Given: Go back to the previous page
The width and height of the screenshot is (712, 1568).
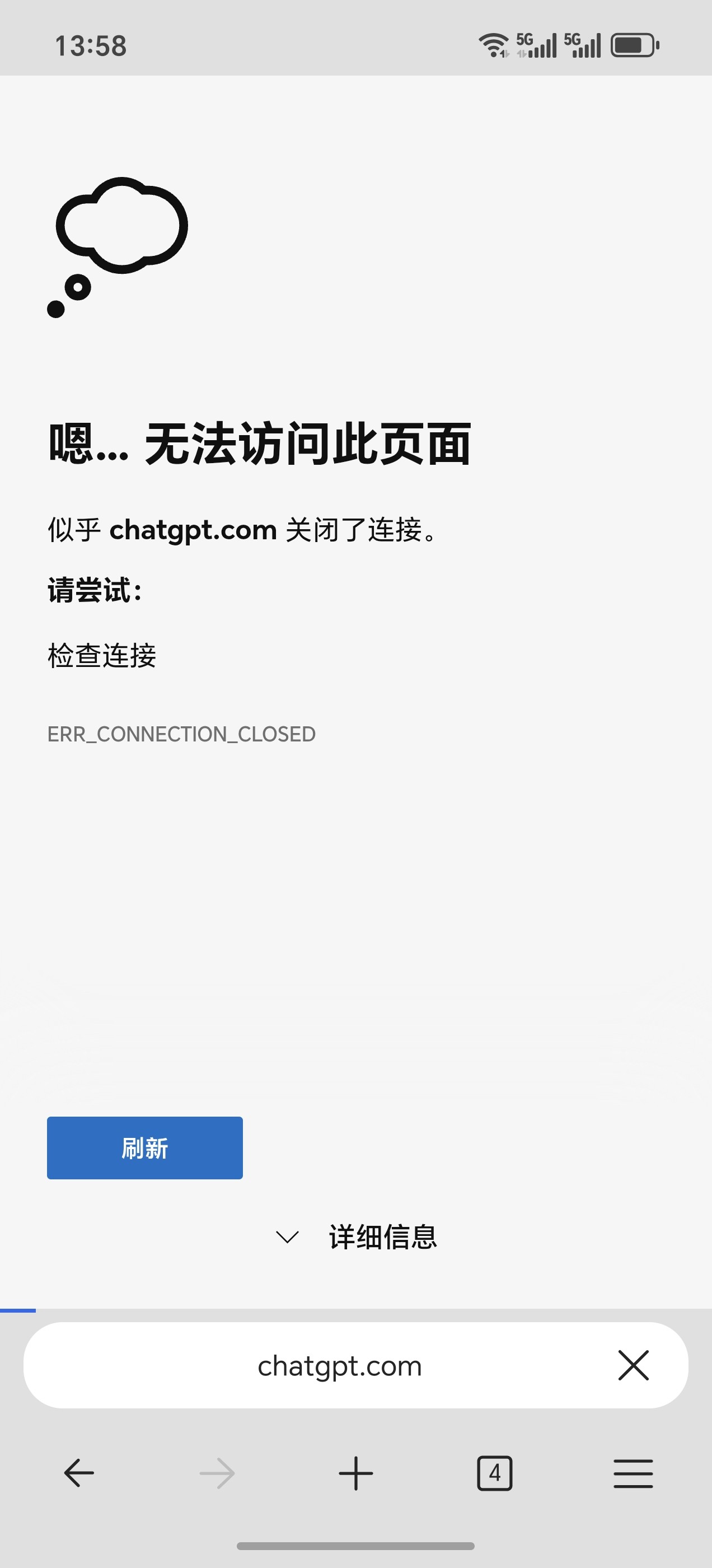Looking at the screenshot, I should (79, 1473).
